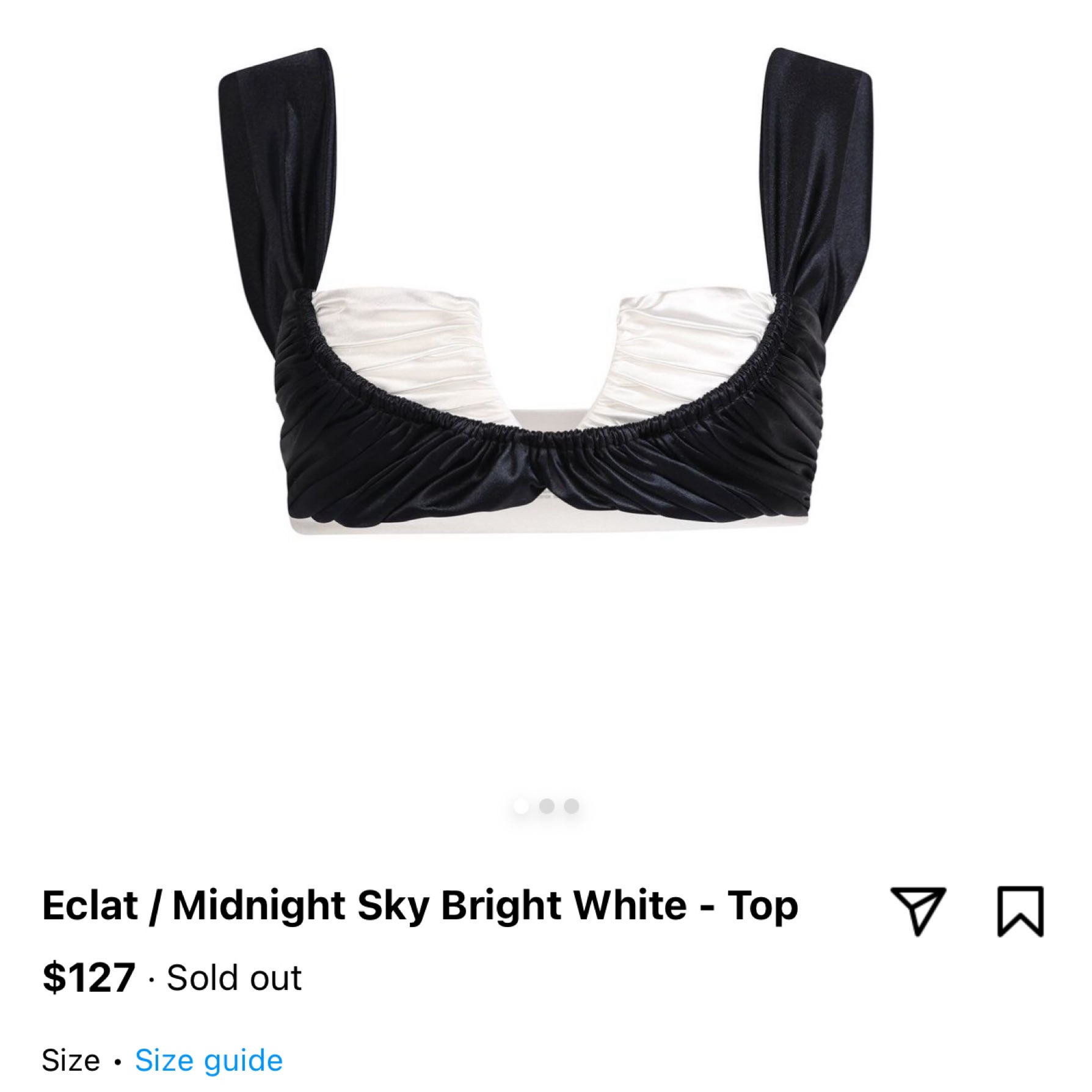Viewport: 1092px width, 1092px height.
Task: Save the Eclat top with bookmark icon
Action: [1020, 911]
